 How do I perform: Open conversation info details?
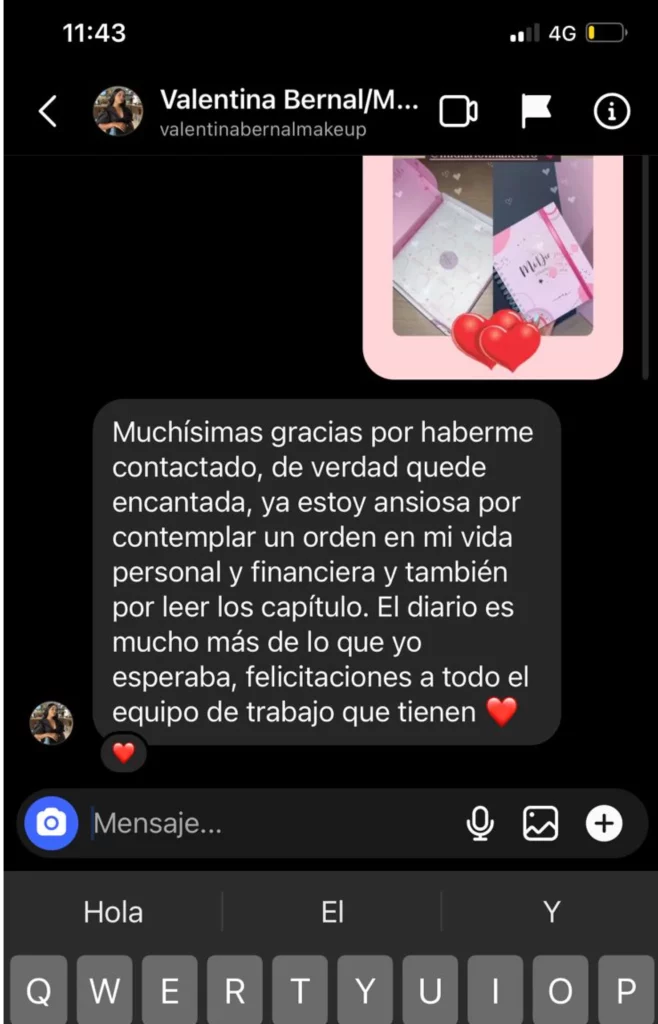[611, 112]
